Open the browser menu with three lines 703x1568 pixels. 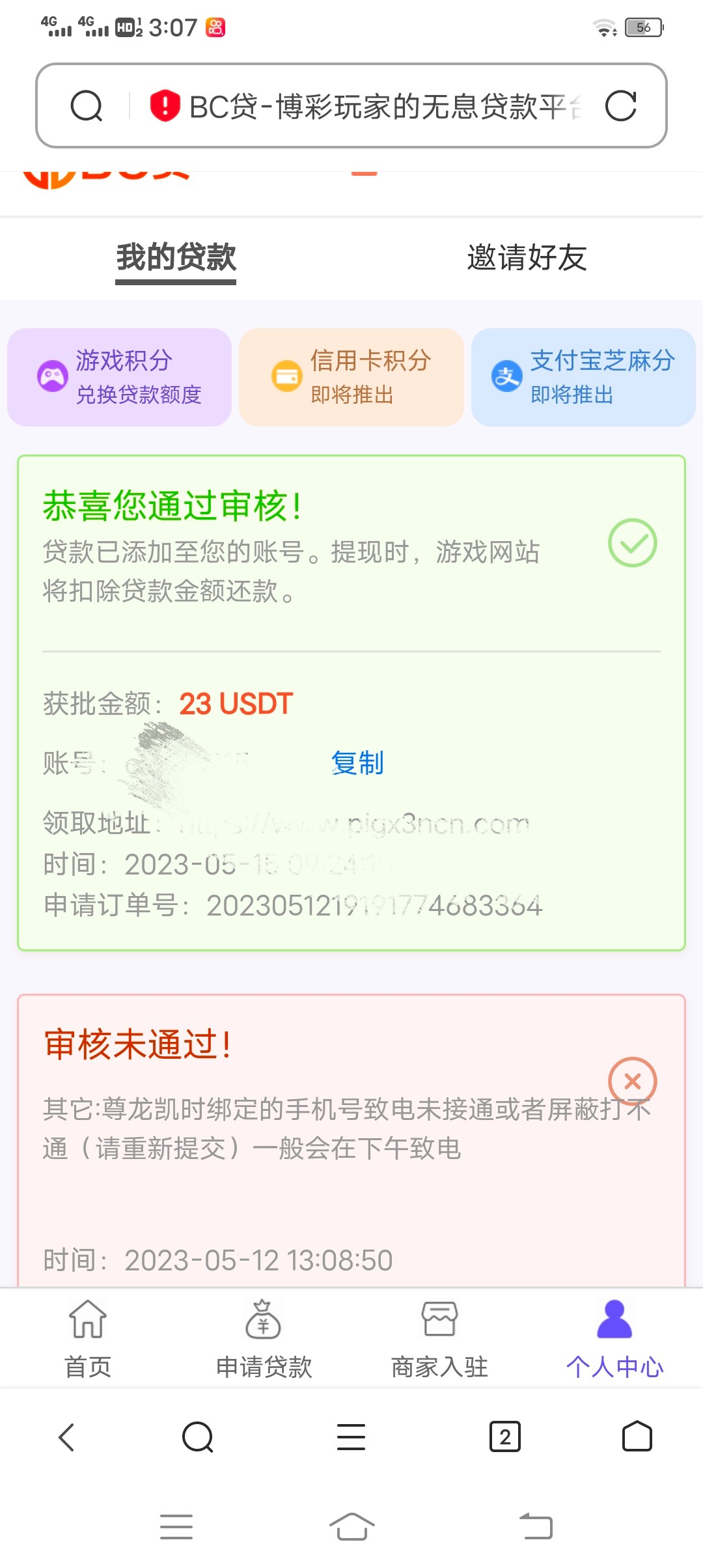(x=351, y=1437)
